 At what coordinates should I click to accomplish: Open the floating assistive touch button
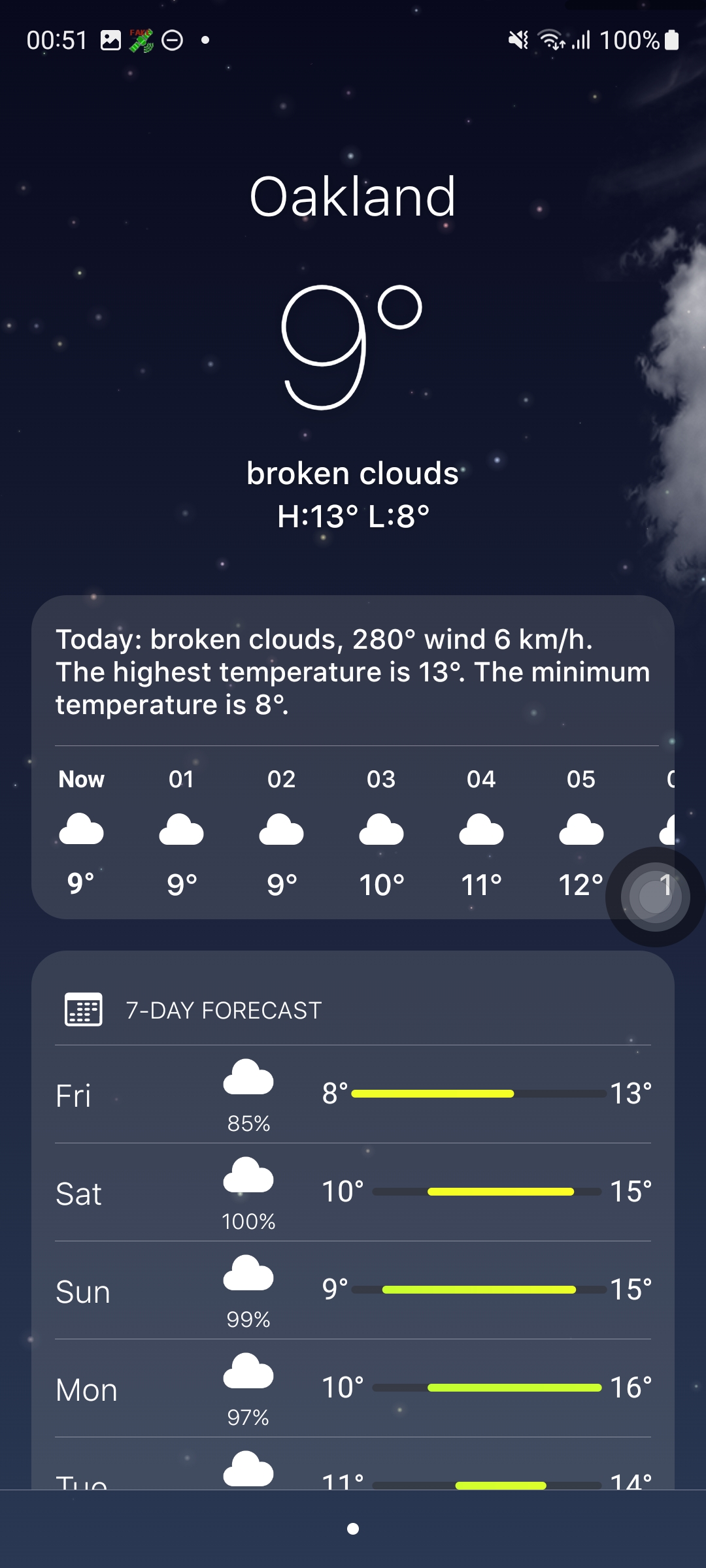(655, 896)
